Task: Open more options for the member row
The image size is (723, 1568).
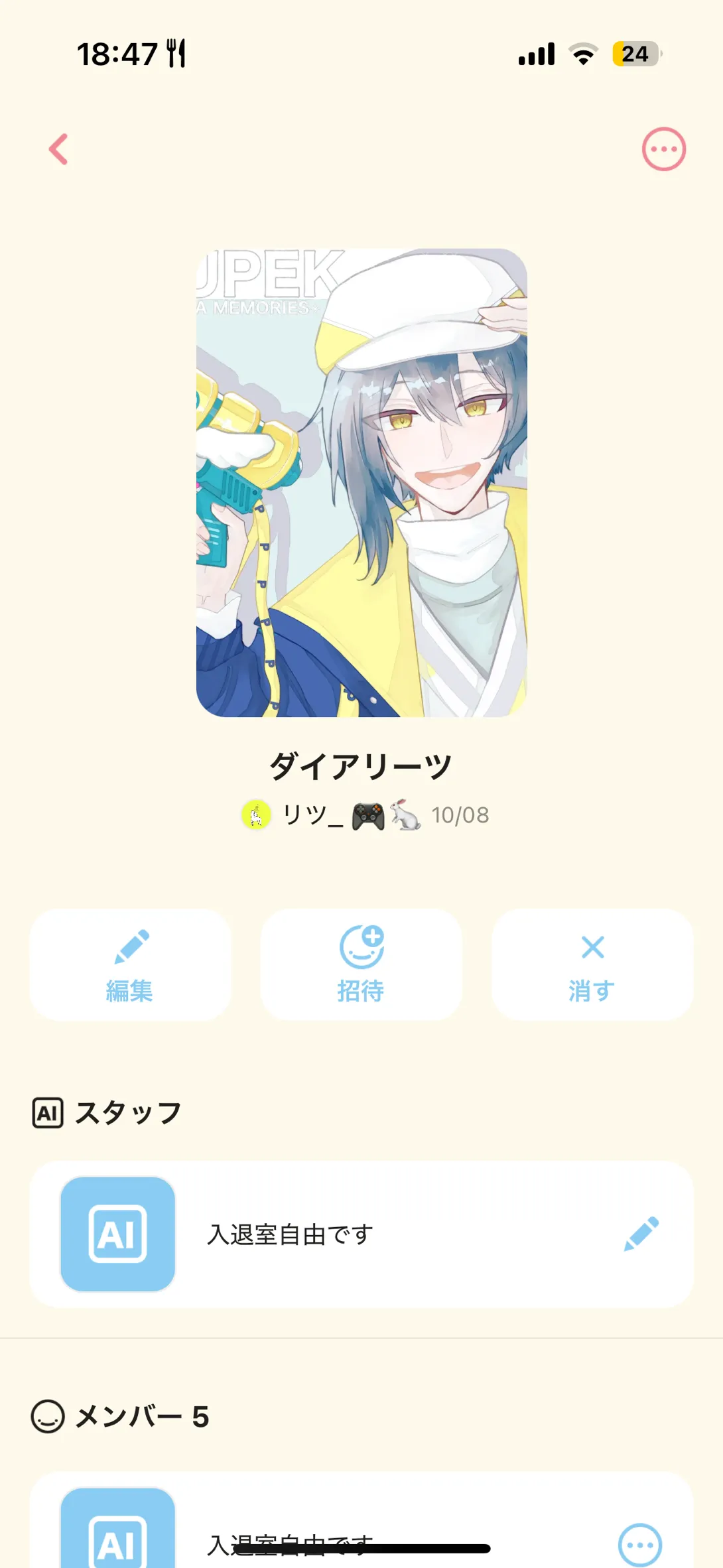Action: (x=639, y=1545)
